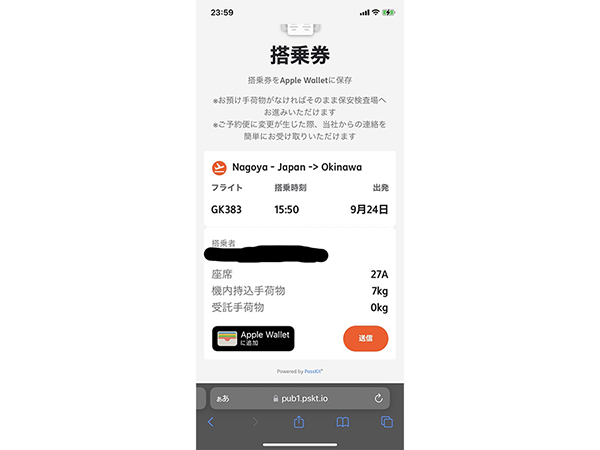
Task: Add boarding pass to Apple Wallet
Action: tap(252, 338)
